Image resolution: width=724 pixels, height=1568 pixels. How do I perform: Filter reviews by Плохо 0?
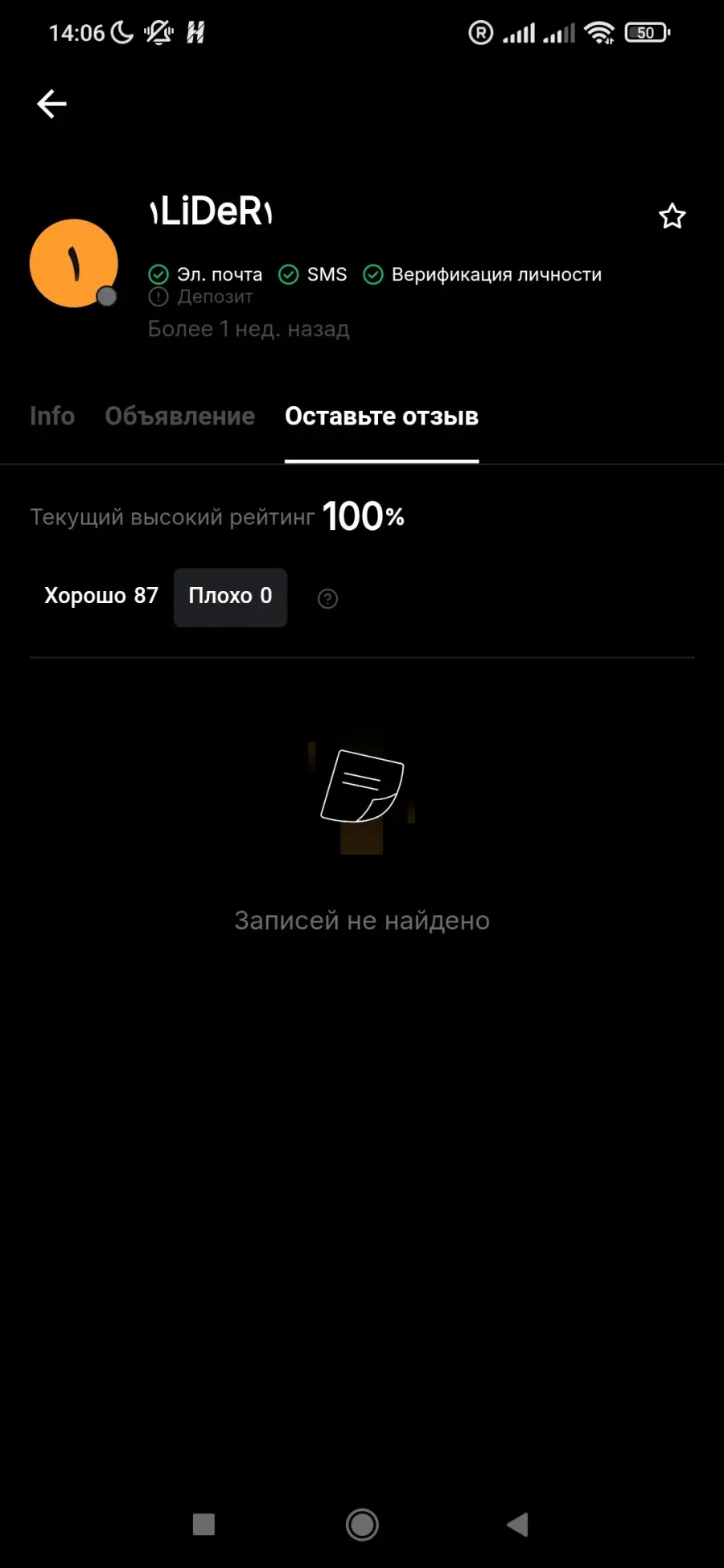point(230,597)
